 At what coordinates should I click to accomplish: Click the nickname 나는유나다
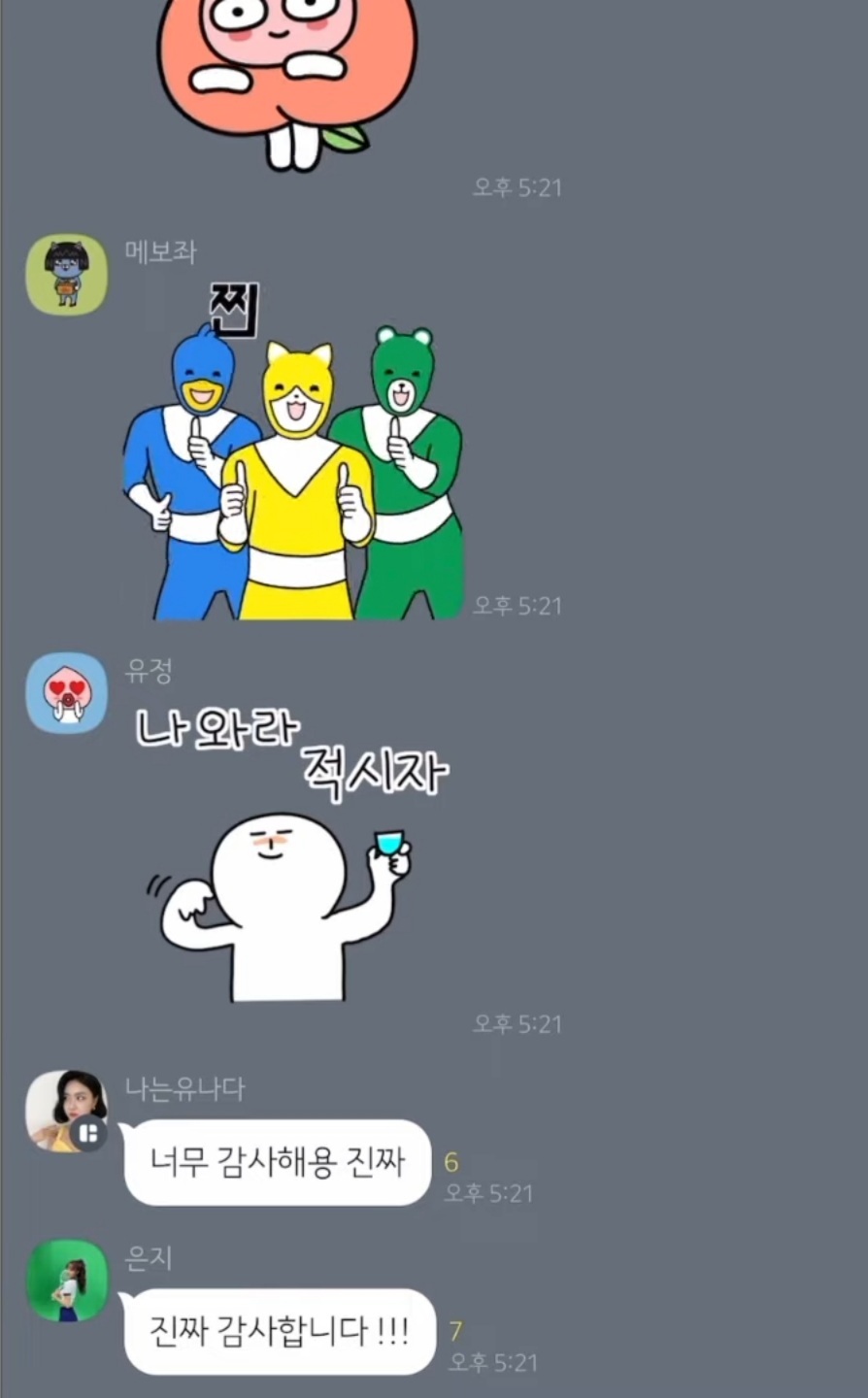tap(185, 1090)
